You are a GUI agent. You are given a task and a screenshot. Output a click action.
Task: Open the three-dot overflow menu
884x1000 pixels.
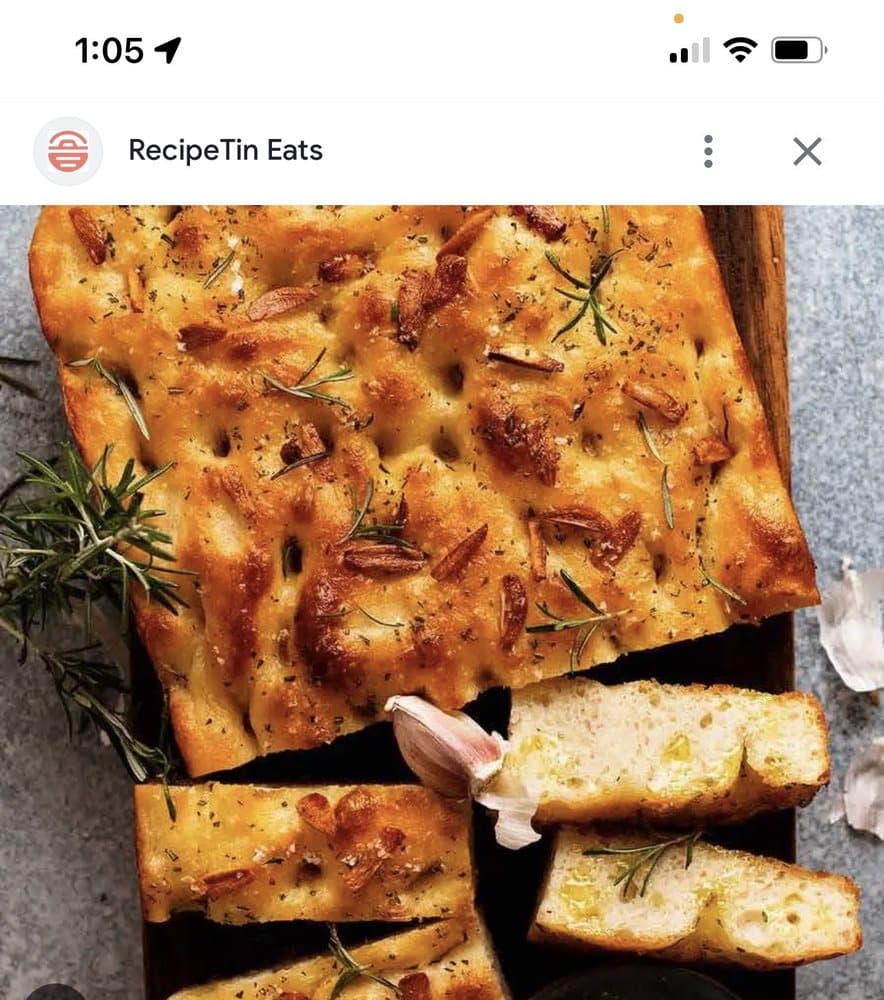click(708, 151)
